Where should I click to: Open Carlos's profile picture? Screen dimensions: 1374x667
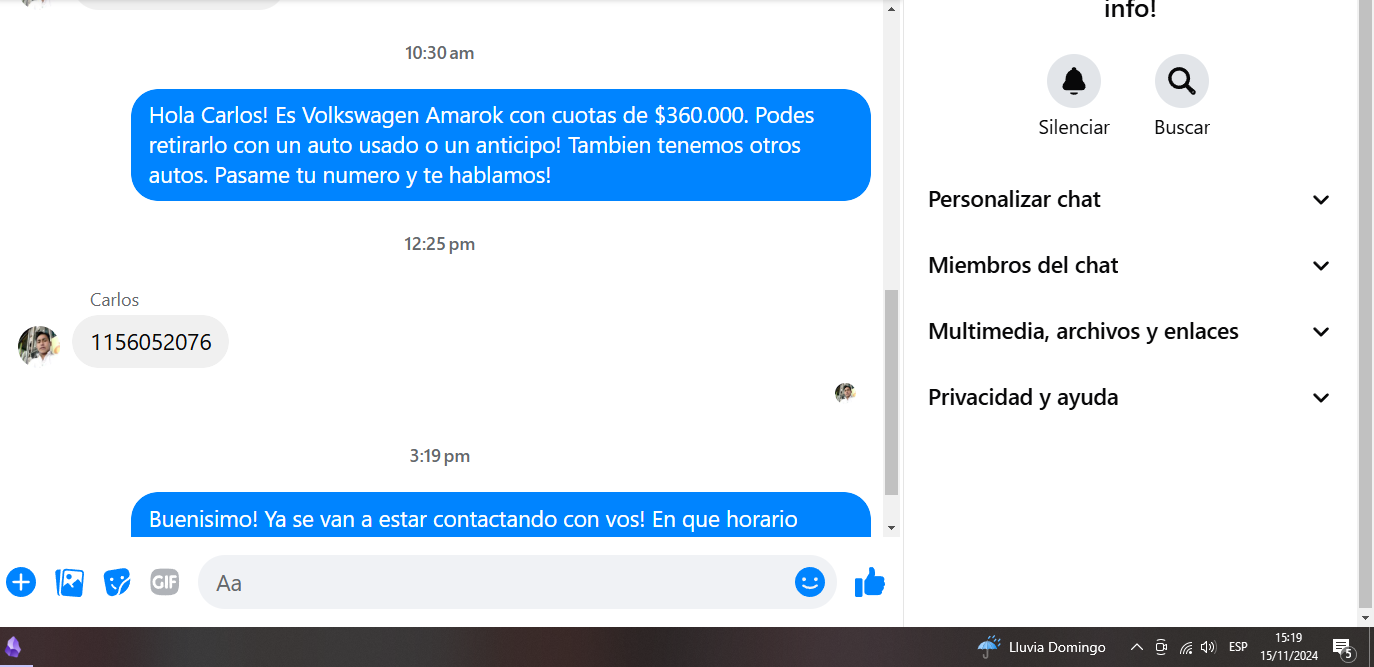[38, 345]
